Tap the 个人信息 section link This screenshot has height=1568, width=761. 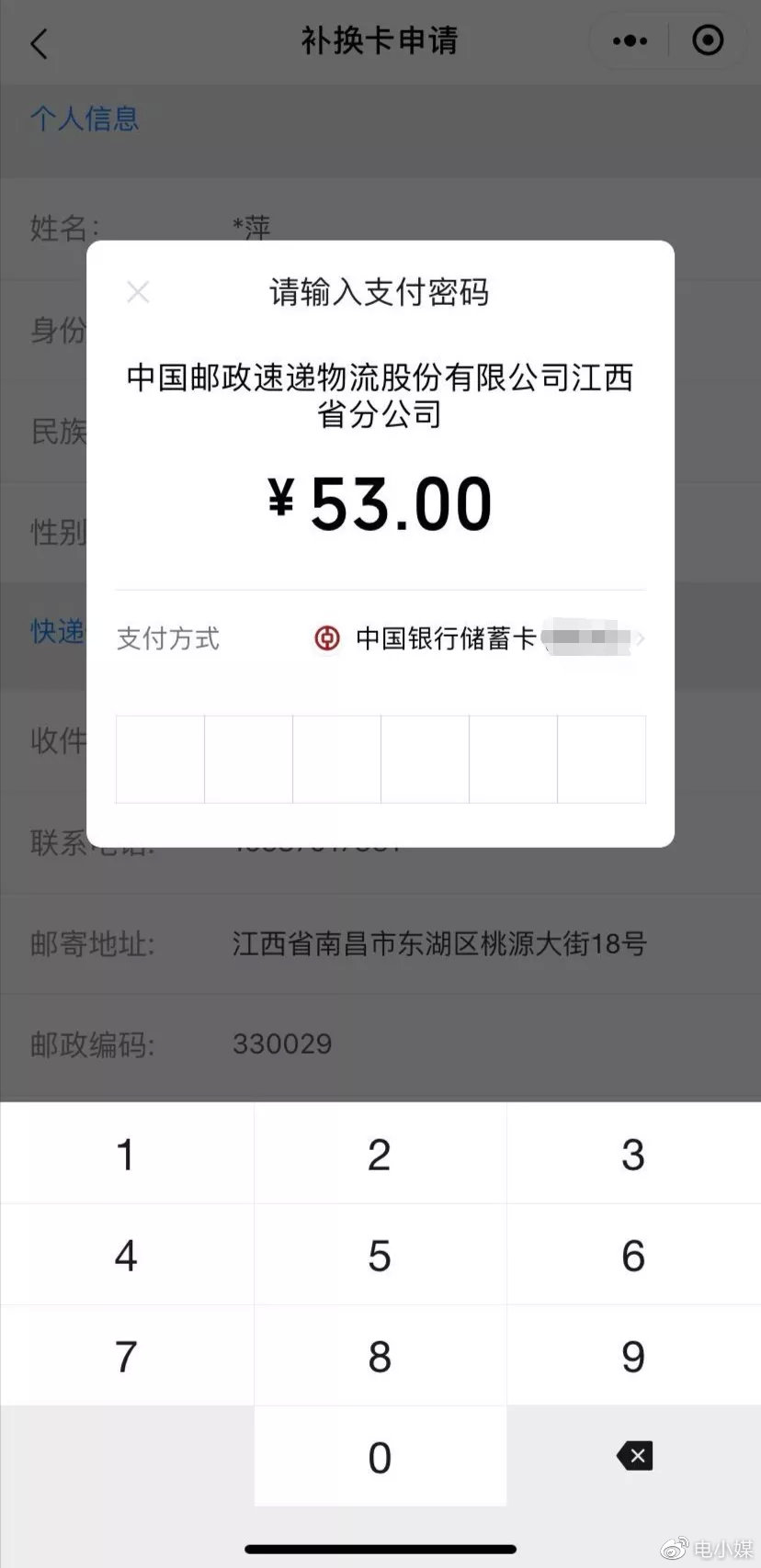[85, 118]
